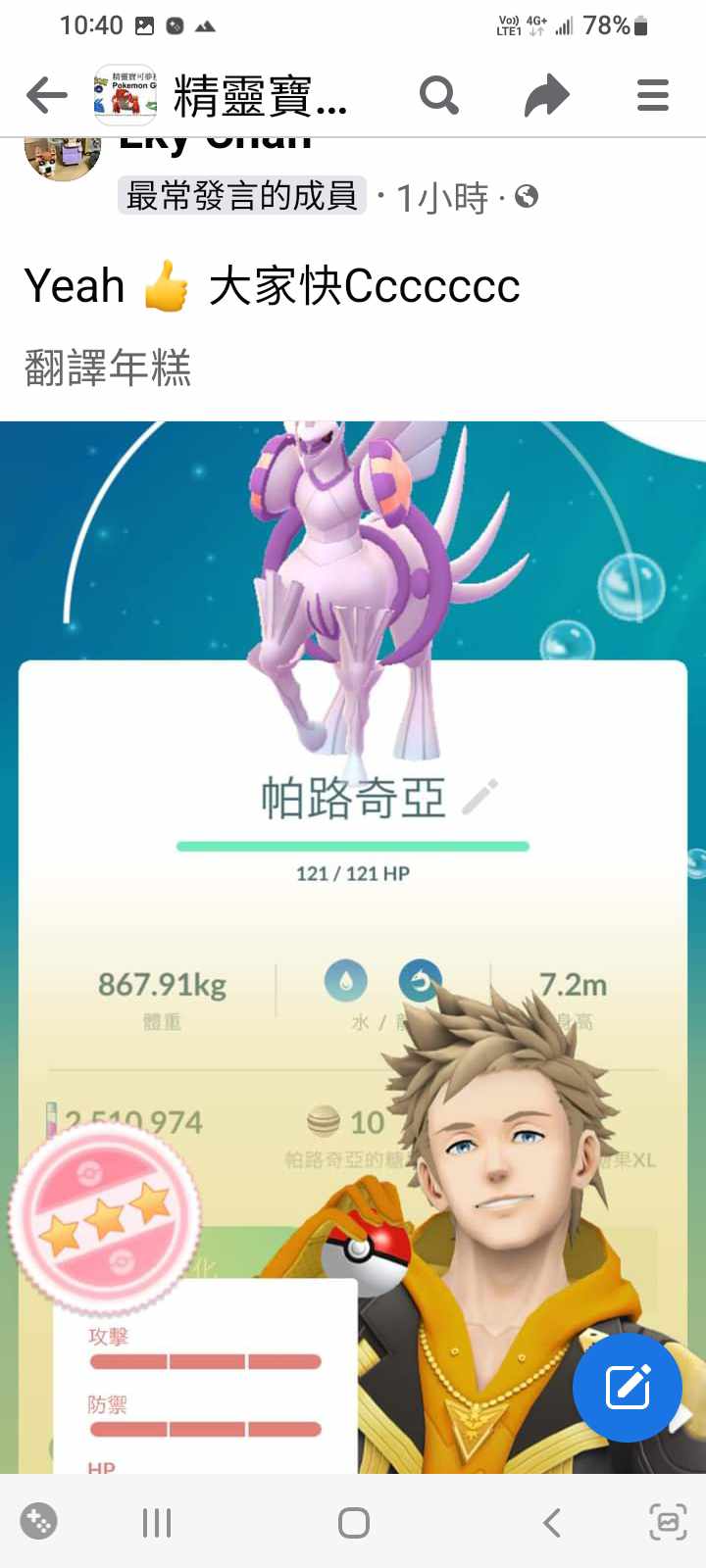Search within this group
This screenshot has height=1568, width=706.
click(x=438, y=96)
